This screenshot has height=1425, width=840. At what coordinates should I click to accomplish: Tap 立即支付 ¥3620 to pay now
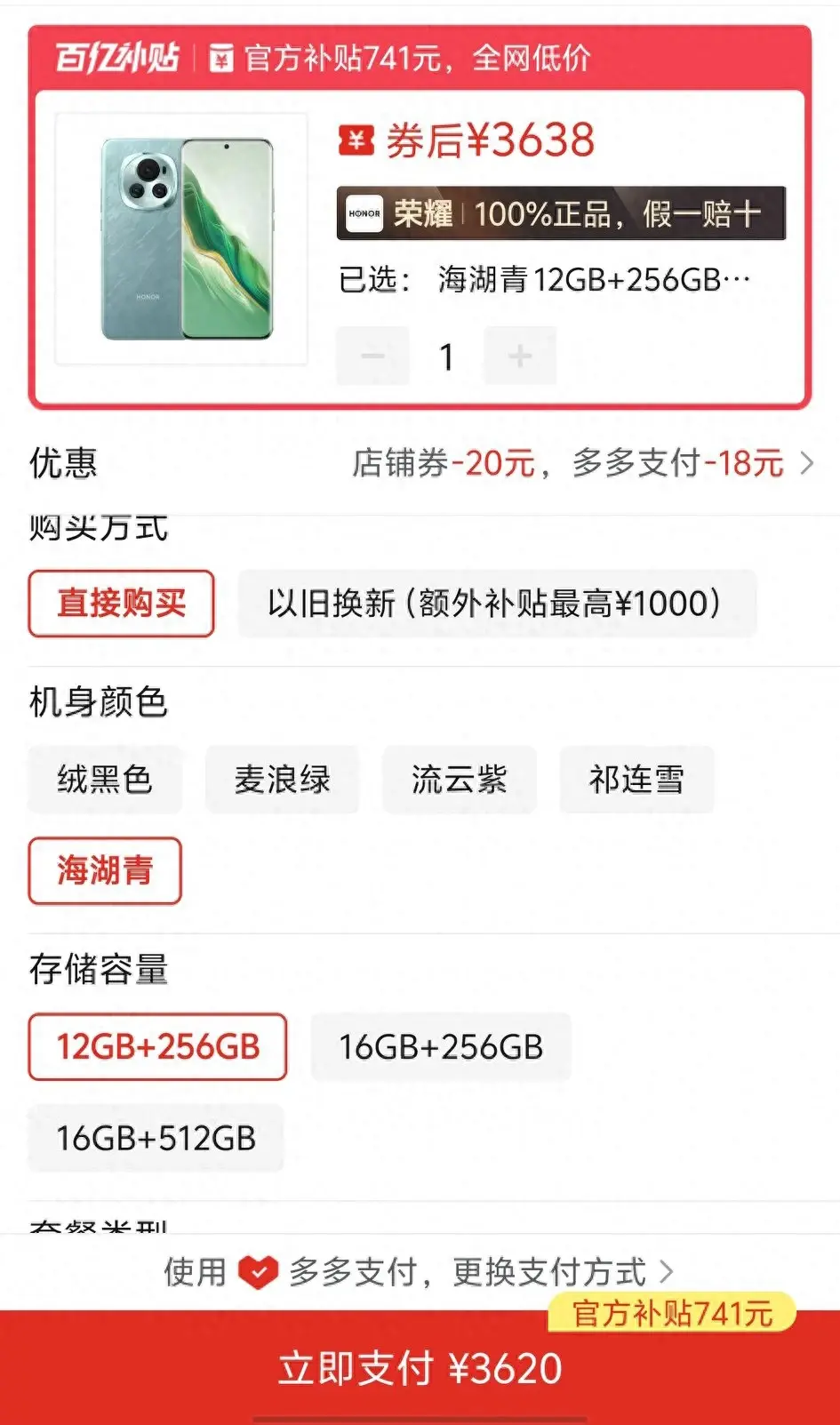(420, 1368)
